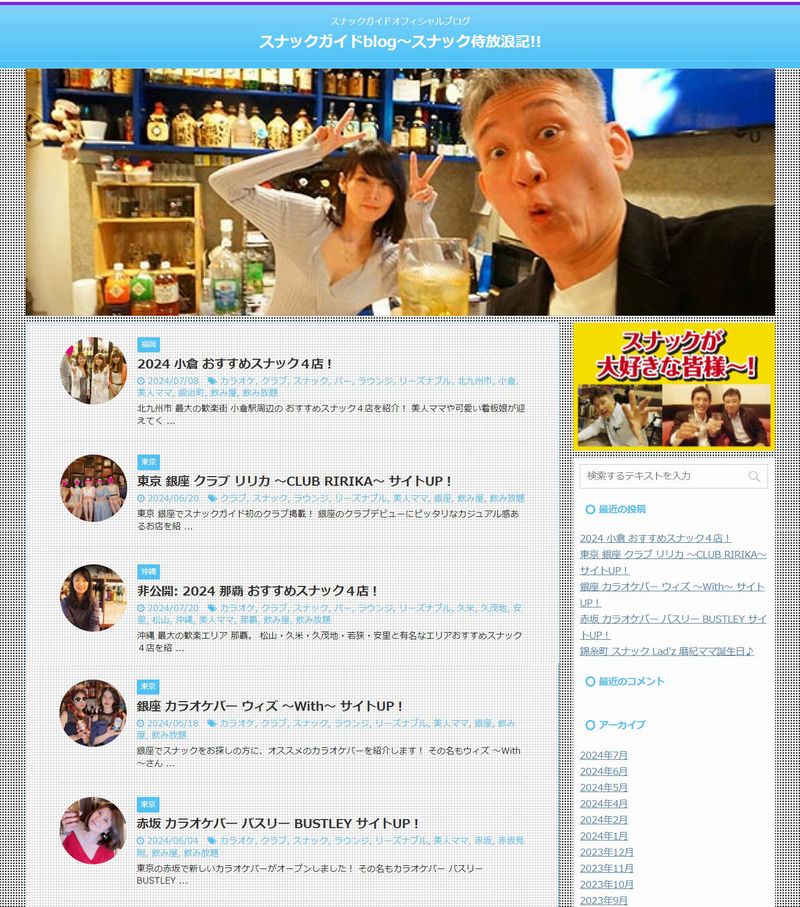This screenshot has width=800, height=907.
Task: Open the 2024年1月 archive
Action: (x=604, y=836)
